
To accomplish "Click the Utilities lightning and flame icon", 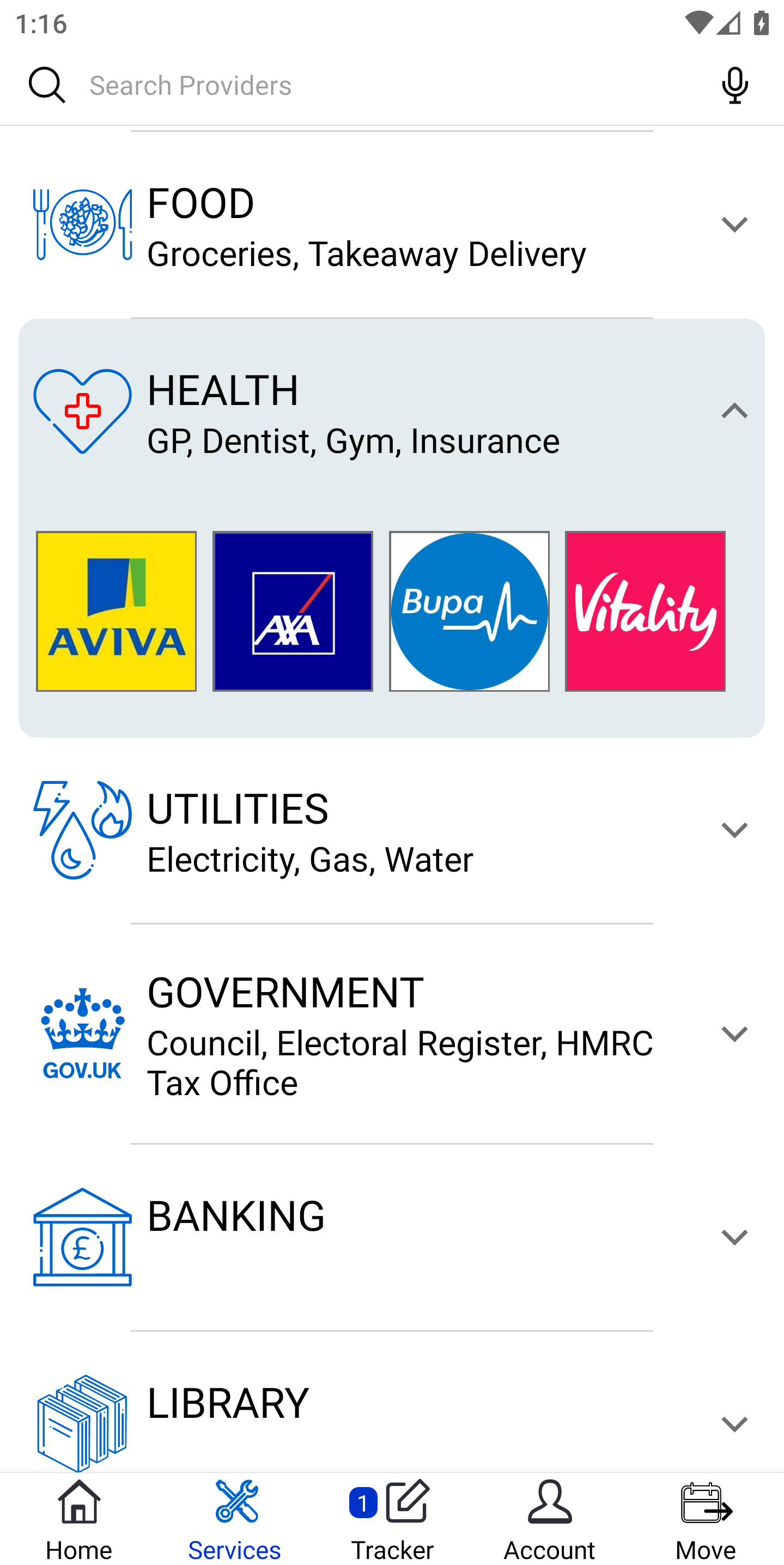I will pos(82,830).
